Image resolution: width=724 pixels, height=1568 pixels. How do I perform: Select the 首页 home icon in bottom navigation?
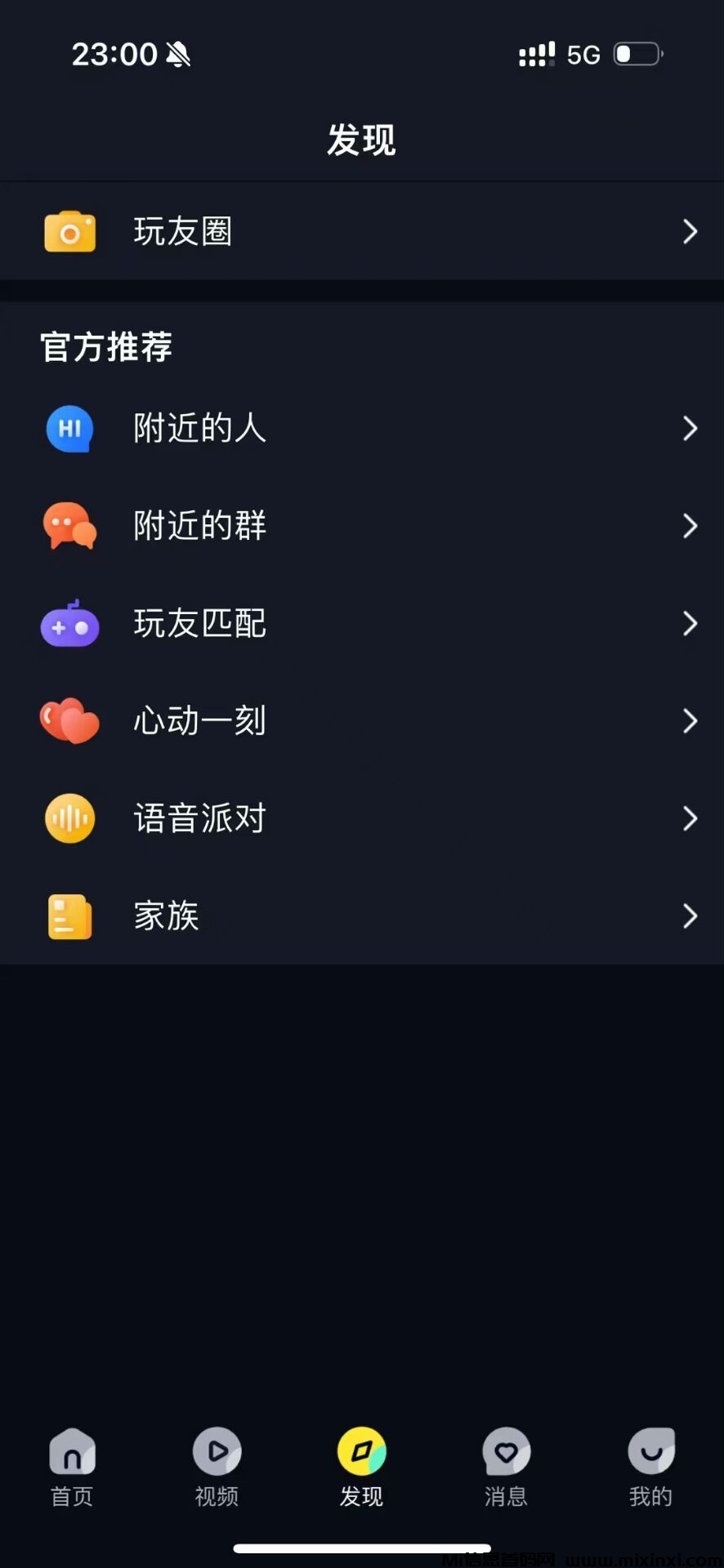point(72,1451)
